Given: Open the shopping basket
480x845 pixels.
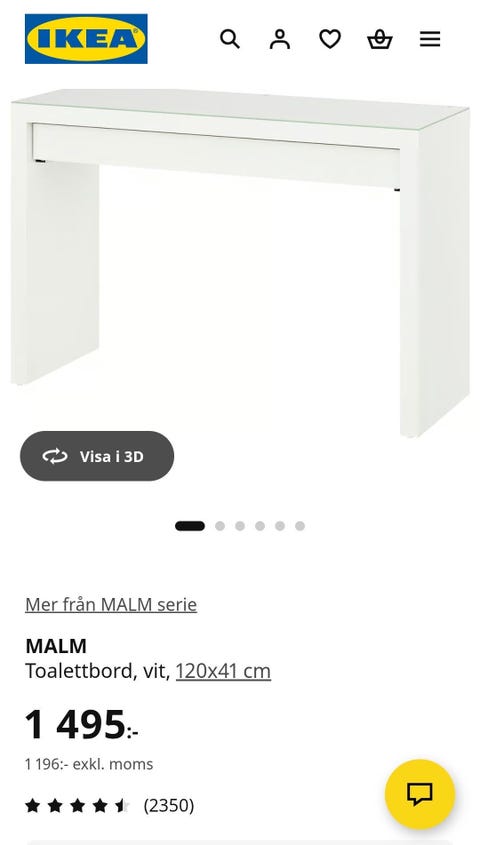Looking at the screenshot, I should pyautogui.click(x=380, y=39).
